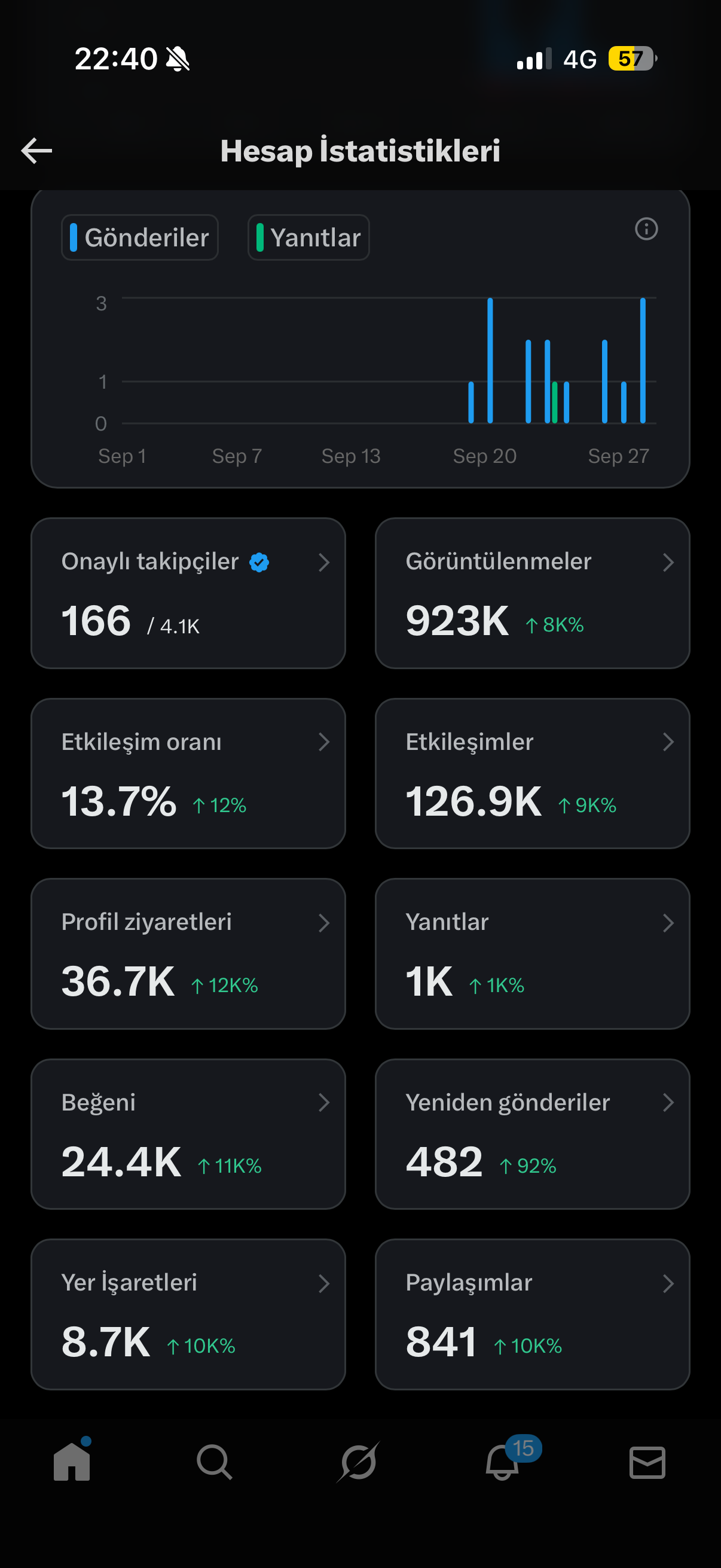The image size is (721, 1568).
Task: Tap the info icon on the chart
Action: click(646, 229)
